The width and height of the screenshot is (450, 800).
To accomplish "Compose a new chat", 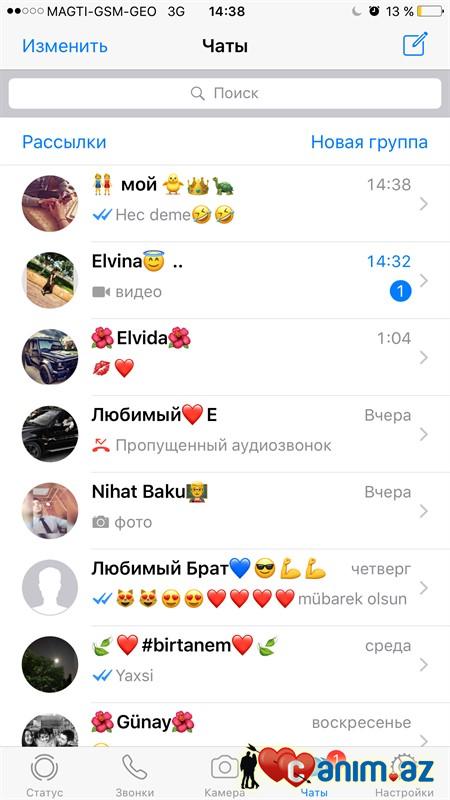I will 415,45.
